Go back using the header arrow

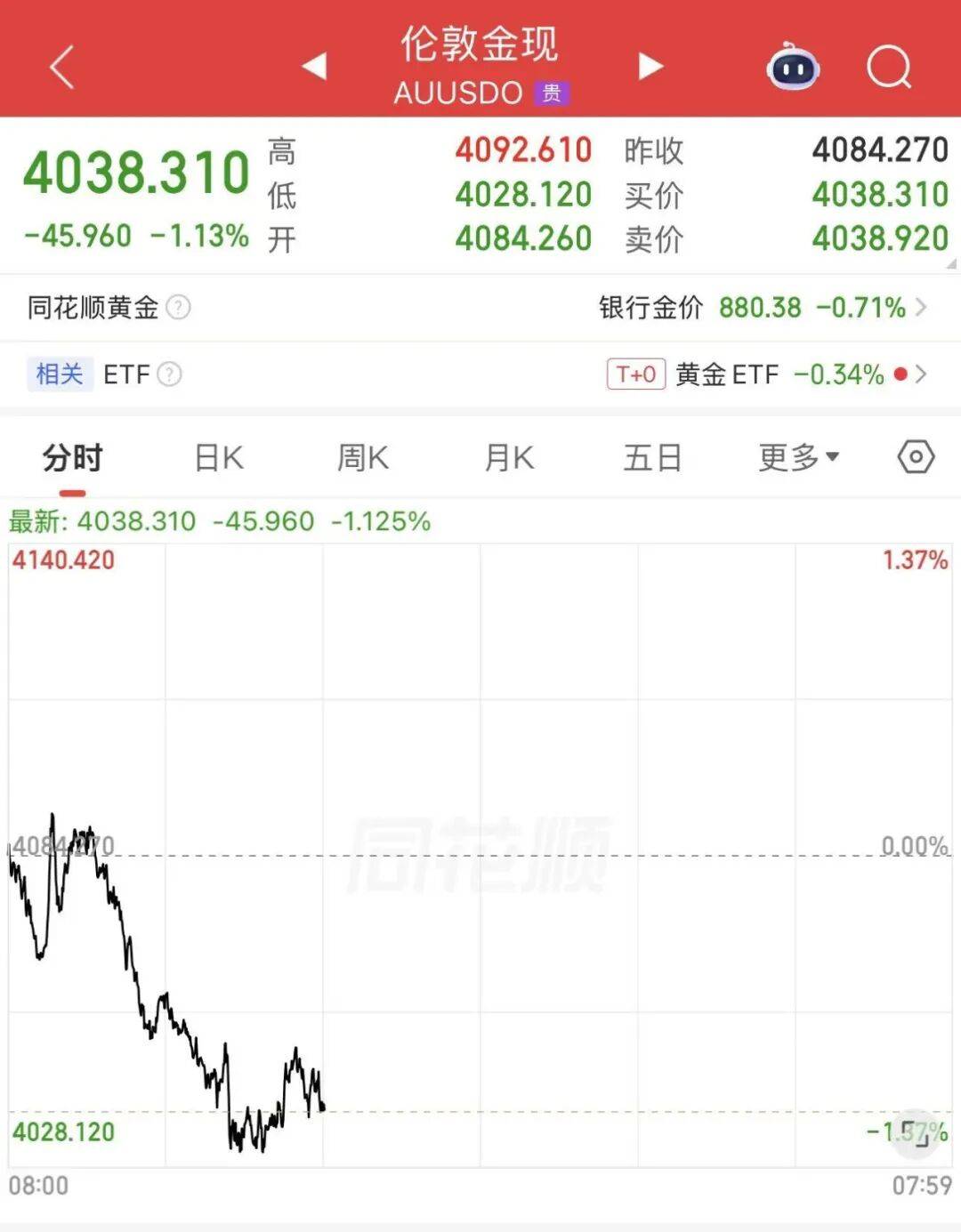pyautogui.click(x=61, y=68)
